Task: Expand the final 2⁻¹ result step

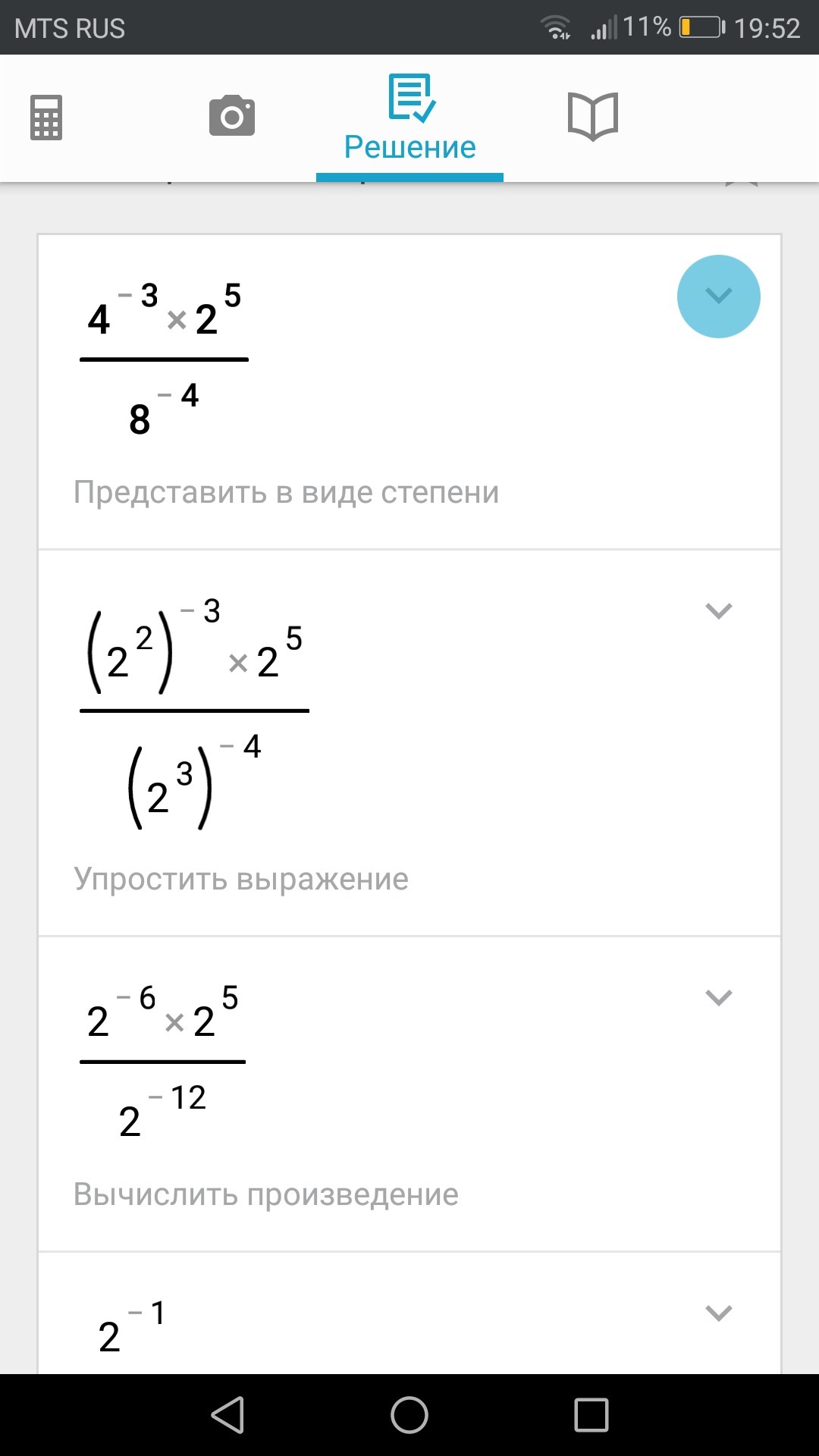Action: coord(718,1313)
